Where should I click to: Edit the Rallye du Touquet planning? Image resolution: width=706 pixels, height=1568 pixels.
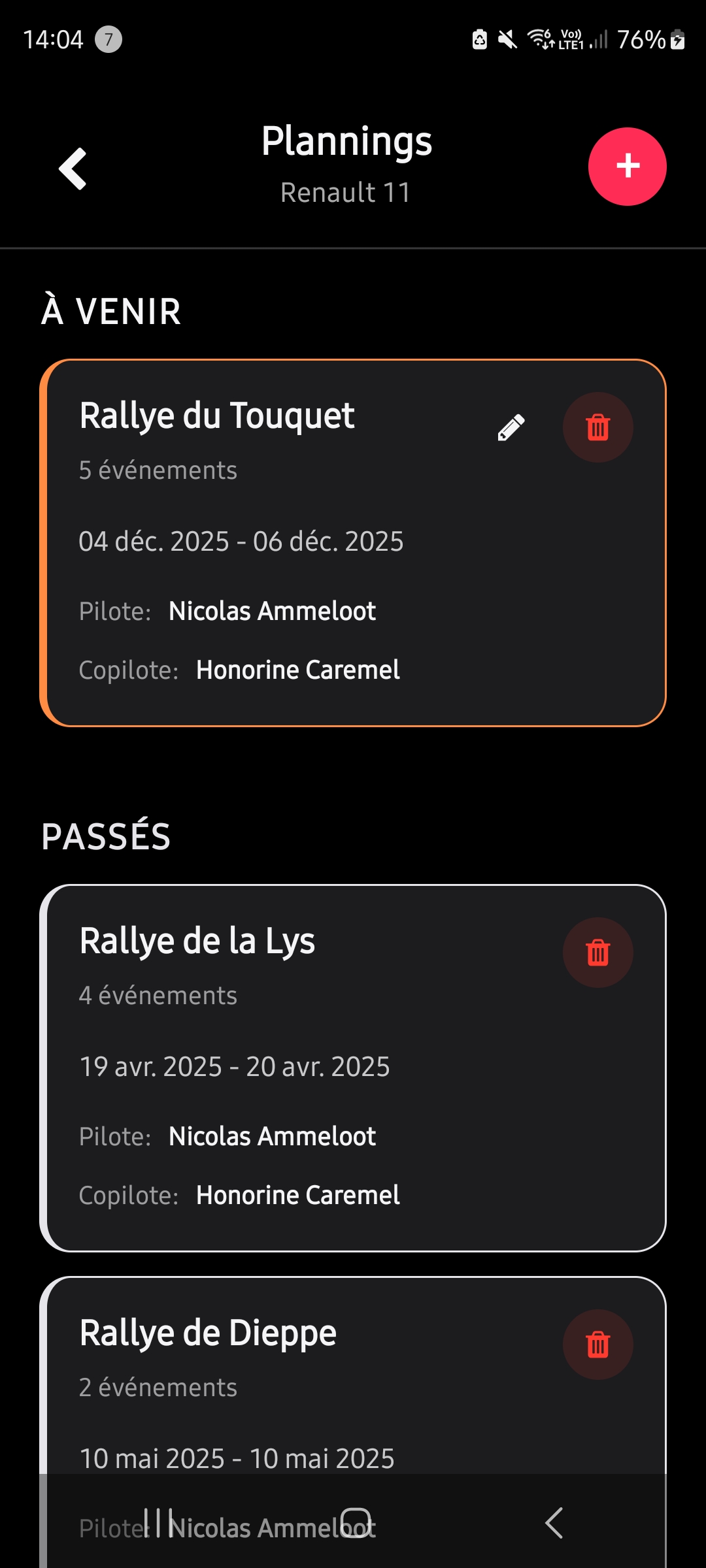(511, 428)
